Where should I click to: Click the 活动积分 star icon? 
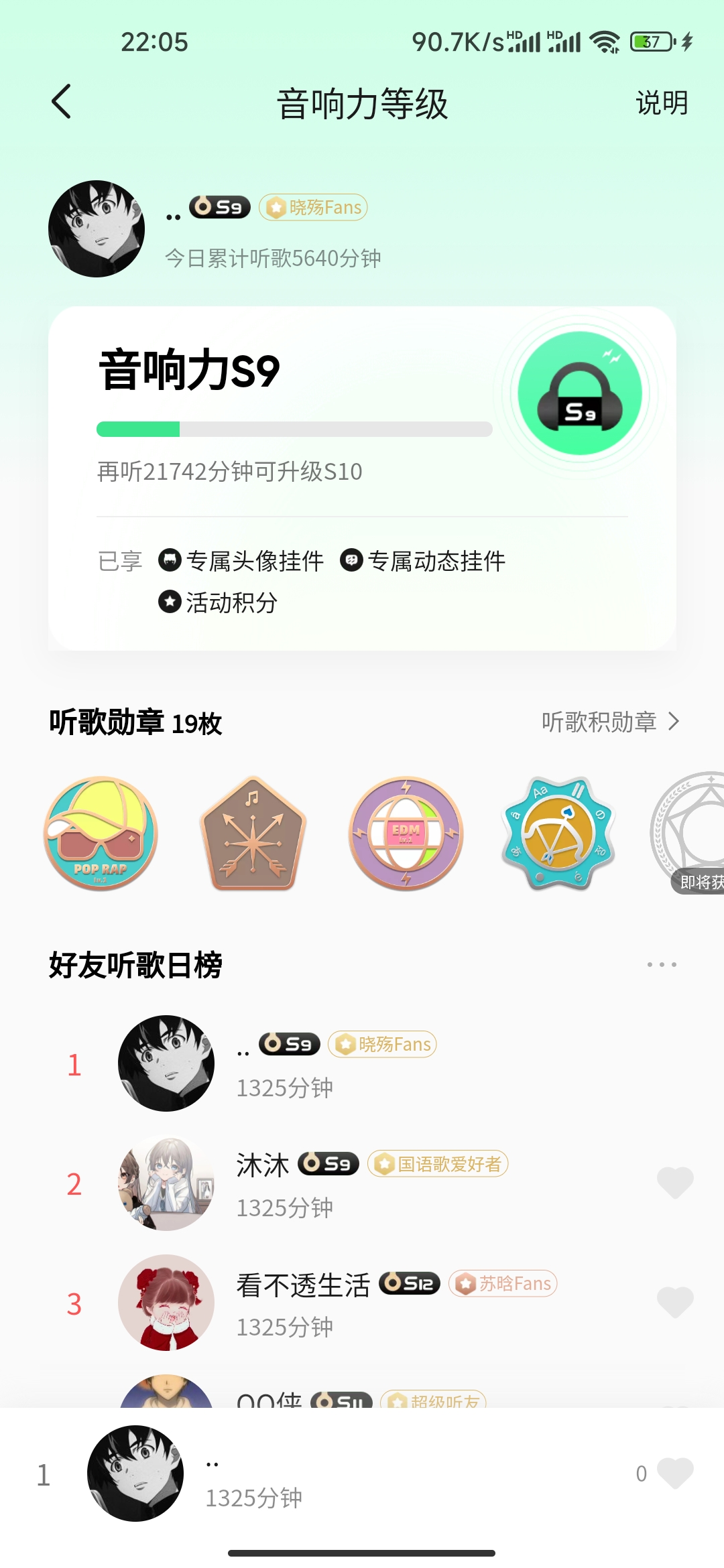point(170,603)
